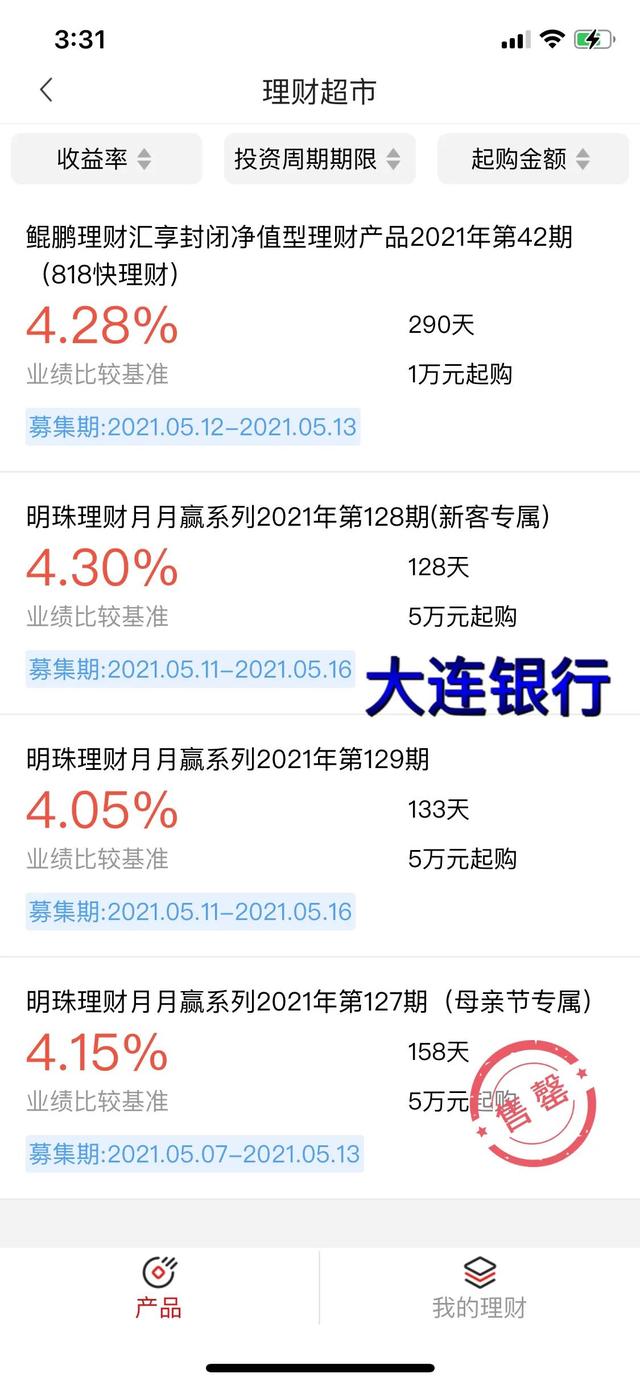
Task: Go back from 理财超市
Action: pos(46,91)
